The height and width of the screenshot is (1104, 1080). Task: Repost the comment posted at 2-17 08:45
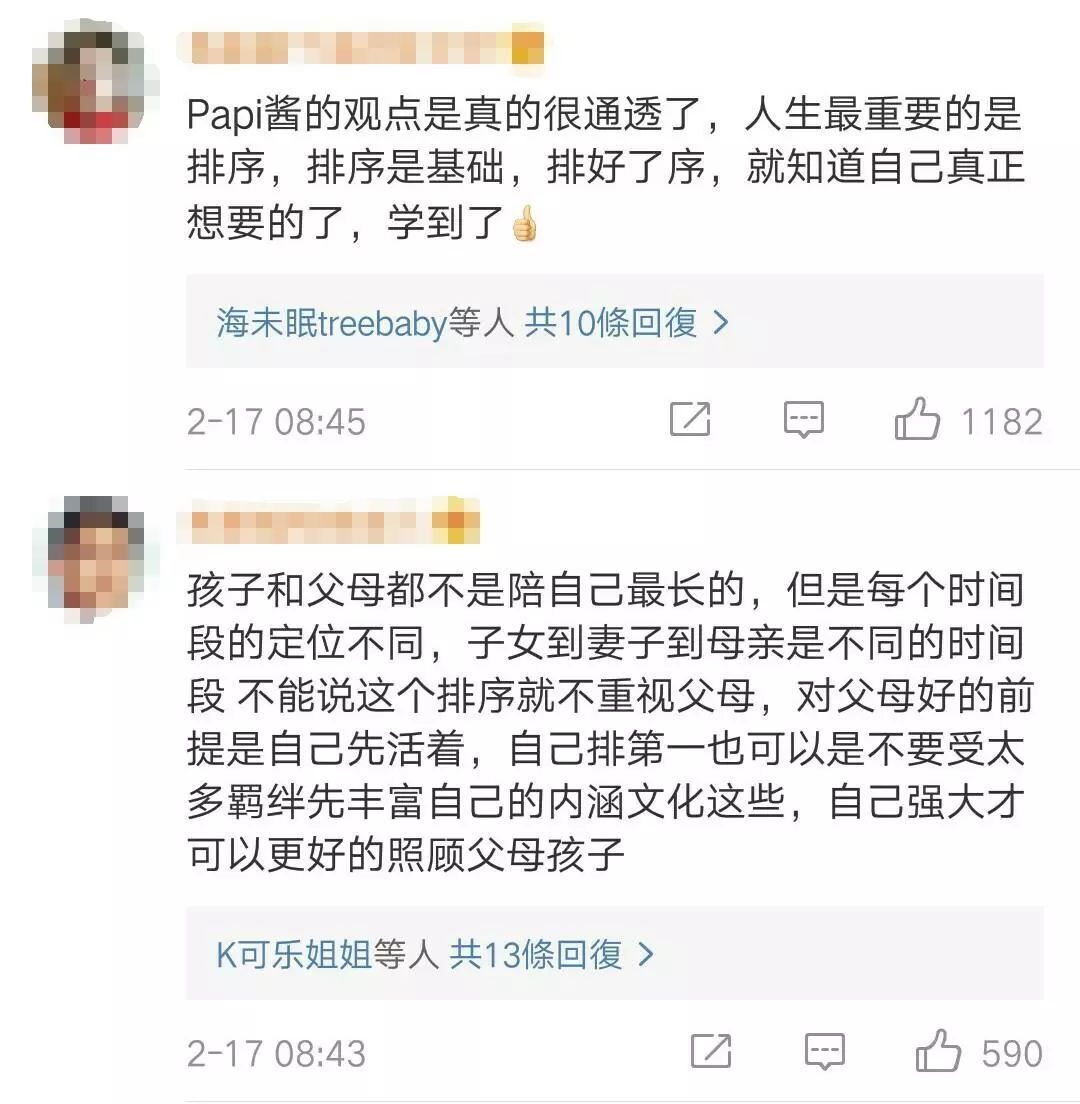pyautogui.click(x=690, y=420)
